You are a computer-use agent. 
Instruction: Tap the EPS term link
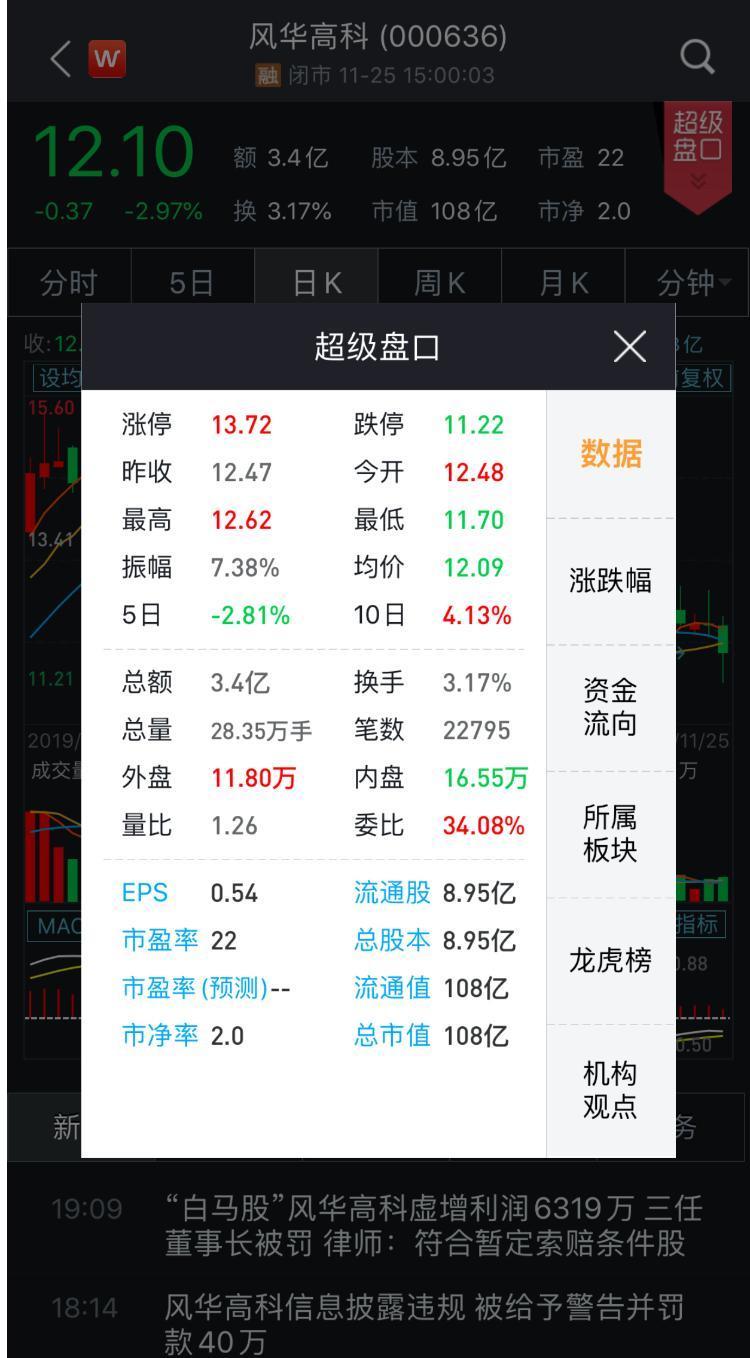[145, 893]
